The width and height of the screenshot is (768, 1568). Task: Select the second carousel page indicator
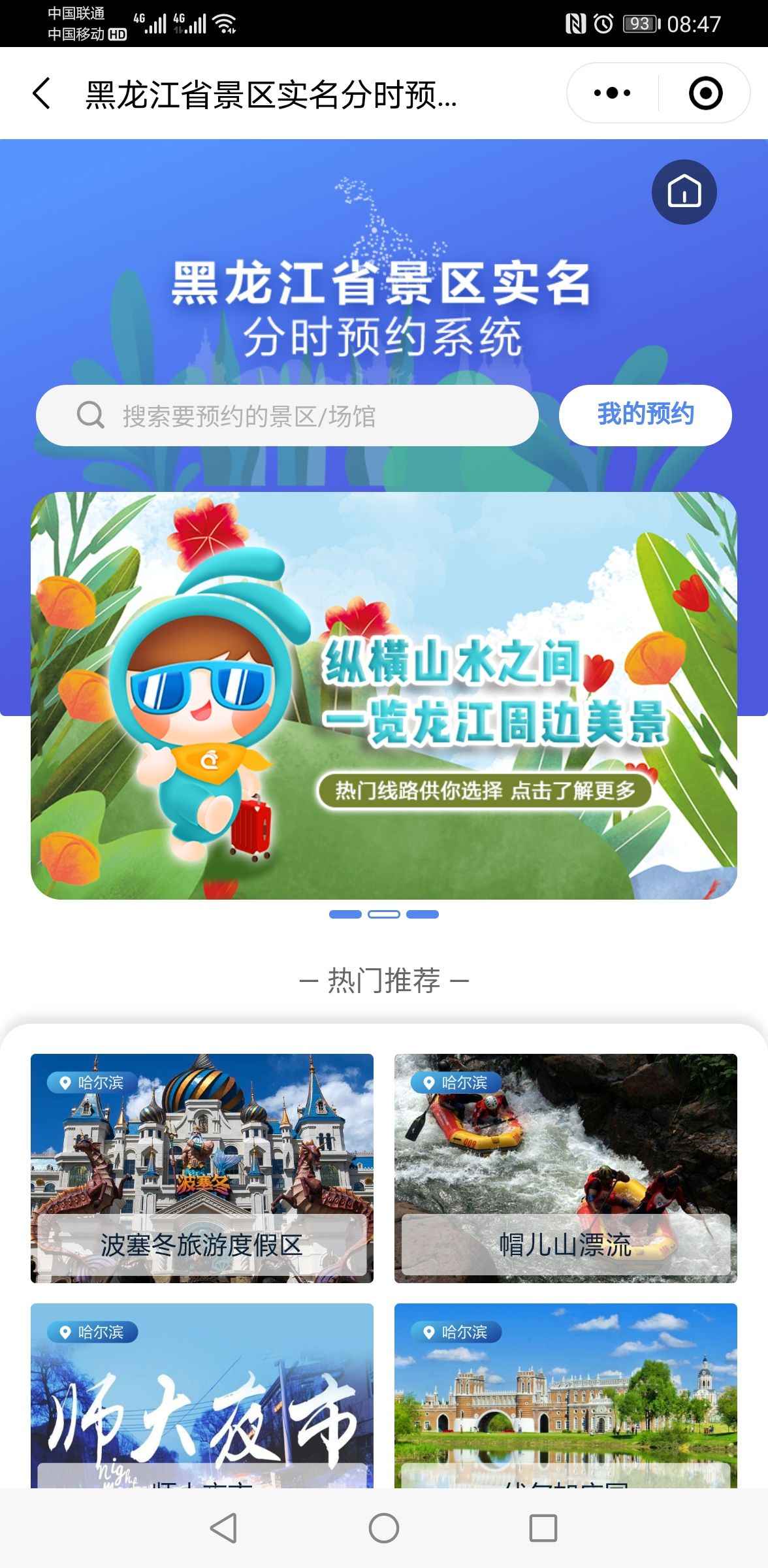[x=384, y=914]
